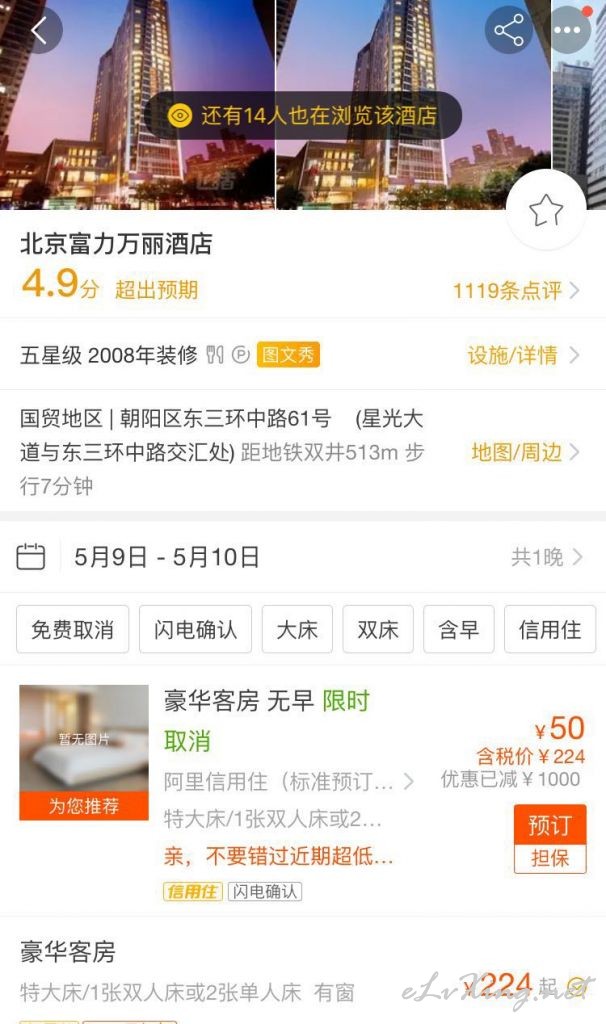Open the 图文秀 photo showcase tag

tap(288, 355)
